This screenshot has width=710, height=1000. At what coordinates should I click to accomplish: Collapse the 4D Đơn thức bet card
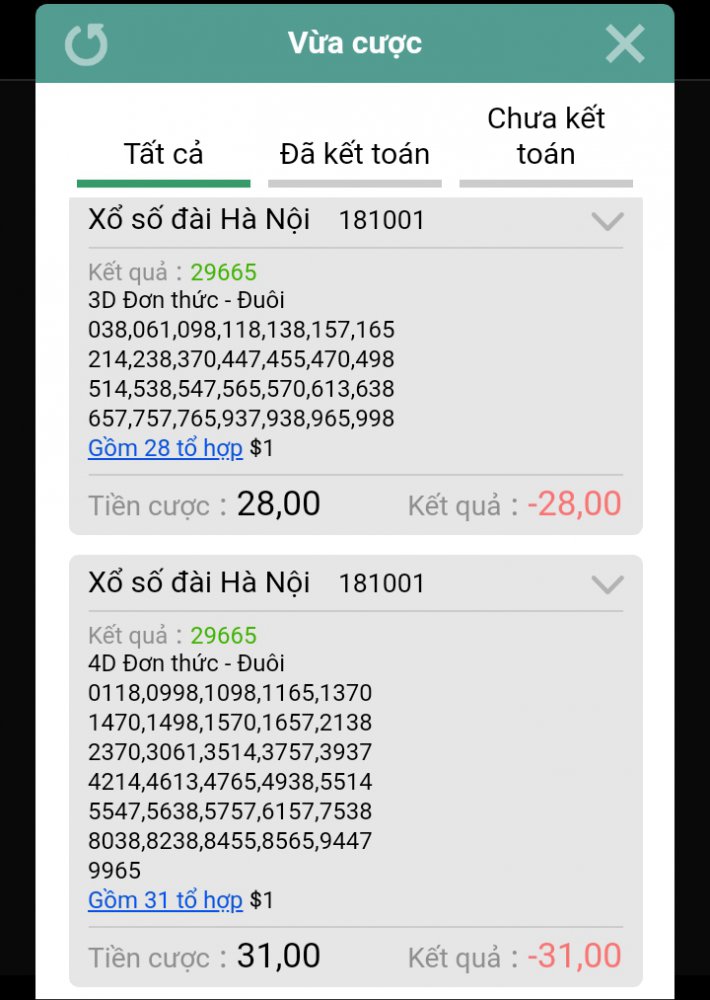click(607, 584)
